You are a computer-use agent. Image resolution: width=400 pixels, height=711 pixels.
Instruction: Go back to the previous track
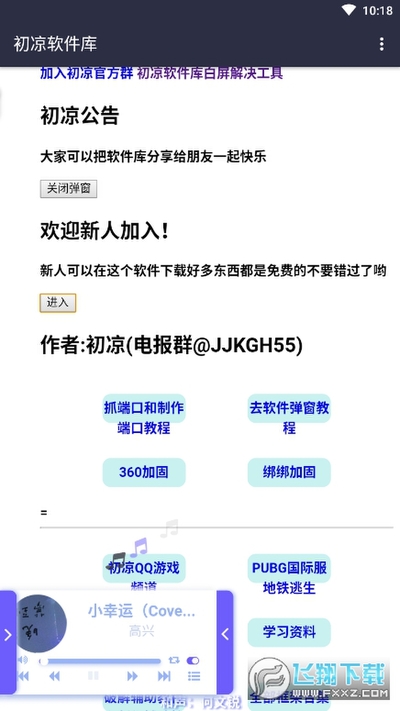click(23, 676)
